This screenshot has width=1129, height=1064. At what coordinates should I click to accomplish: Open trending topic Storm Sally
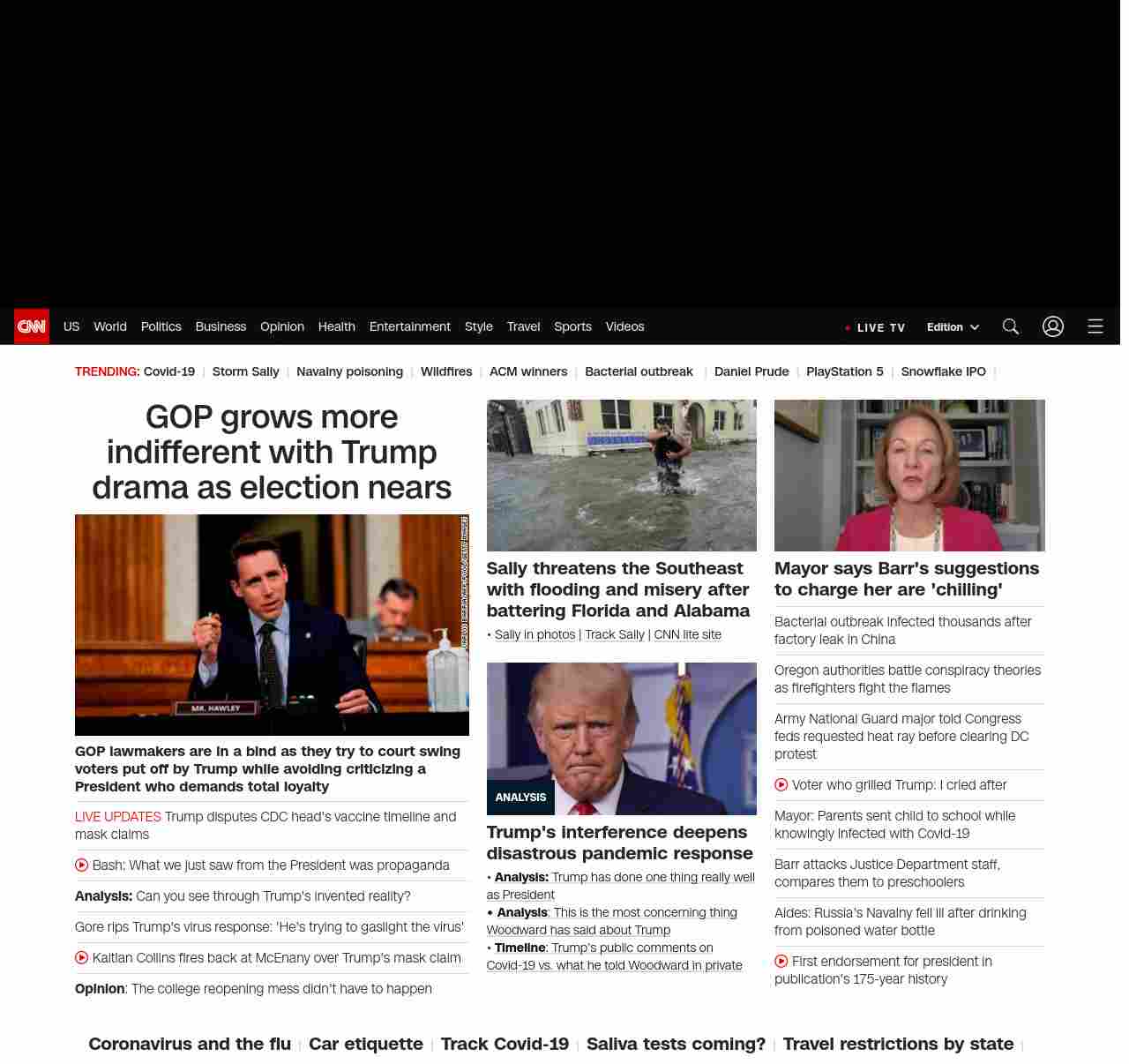(245, 371)
